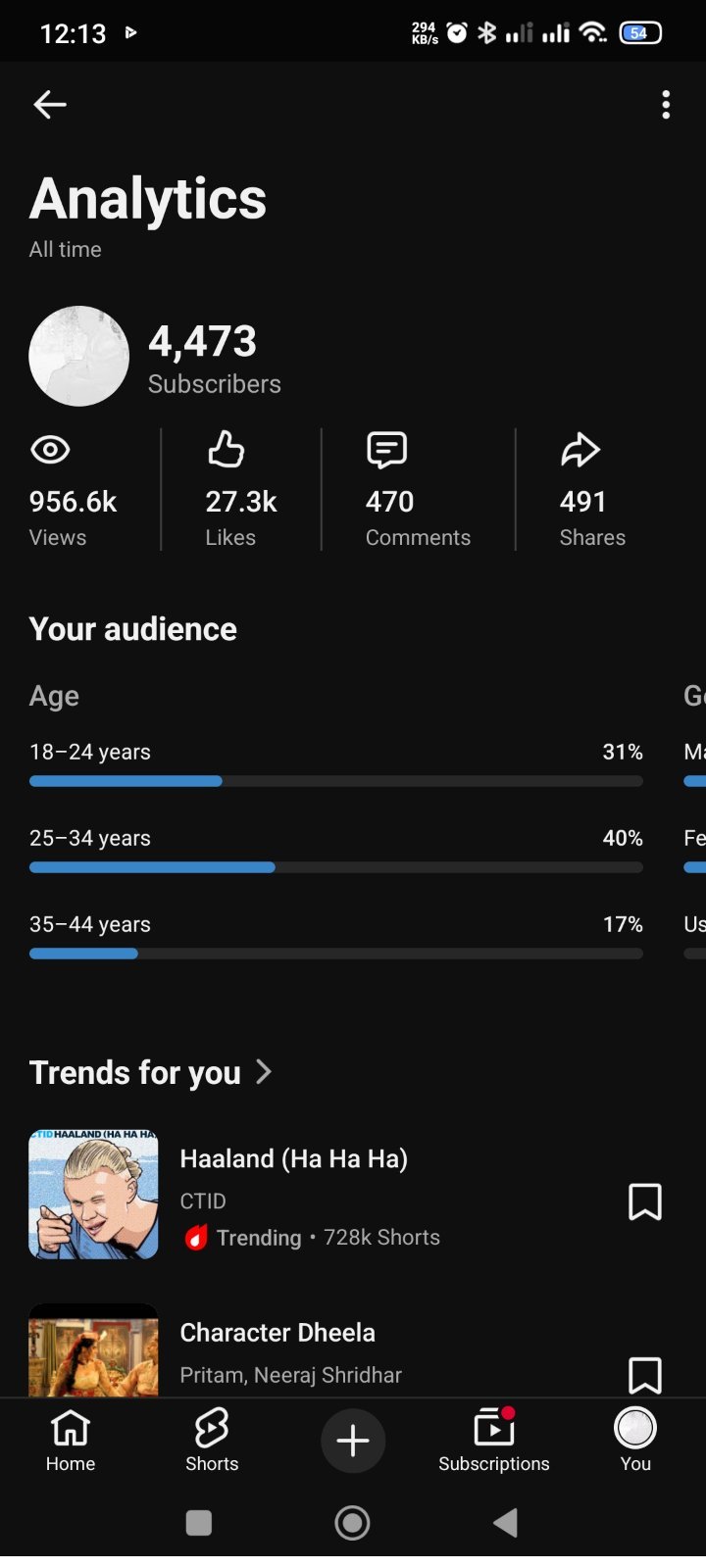Screen dimensions: 706x1568
Task: Switch to the Shorts tab
Action: pyautogui.click(x=212, y=1442)
